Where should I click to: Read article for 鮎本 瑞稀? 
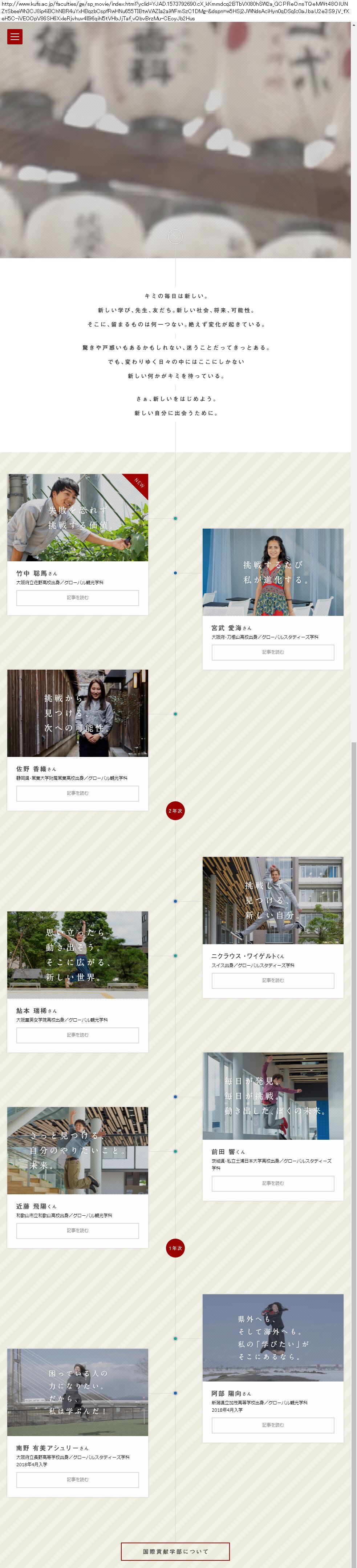coord(77,1035)
